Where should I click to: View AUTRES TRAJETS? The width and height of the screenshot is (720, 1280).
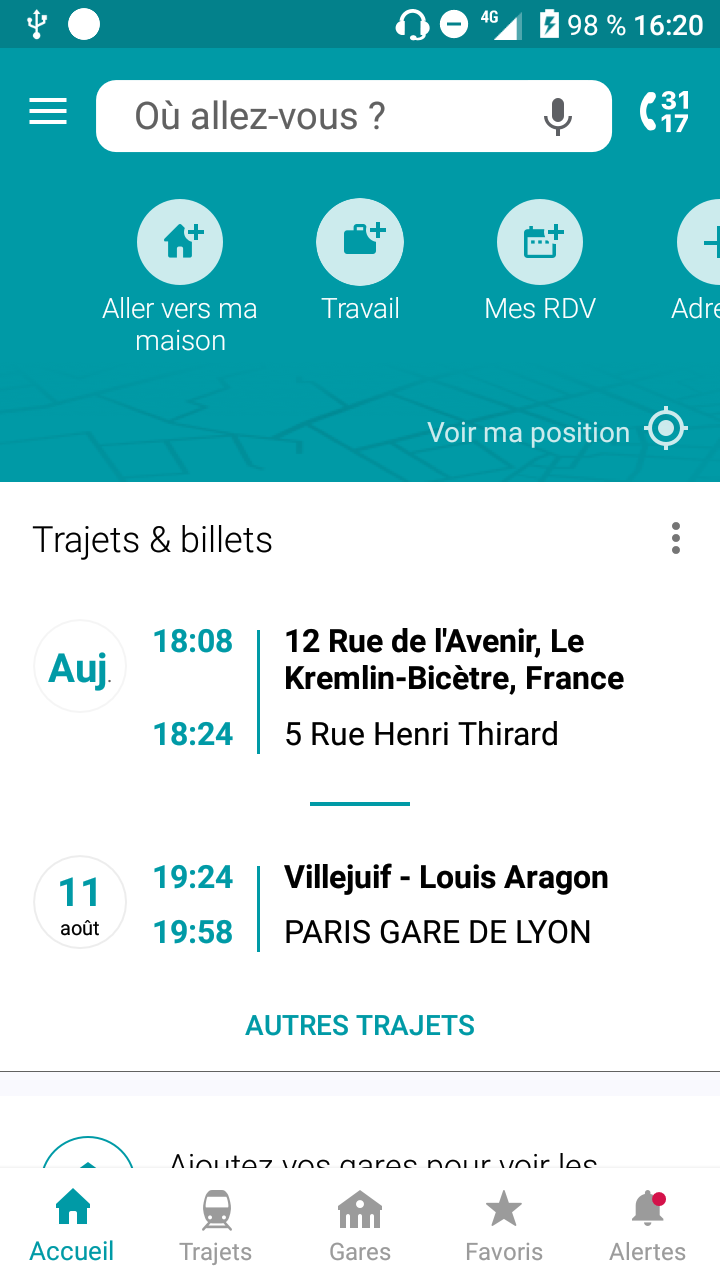[360, 1025]
